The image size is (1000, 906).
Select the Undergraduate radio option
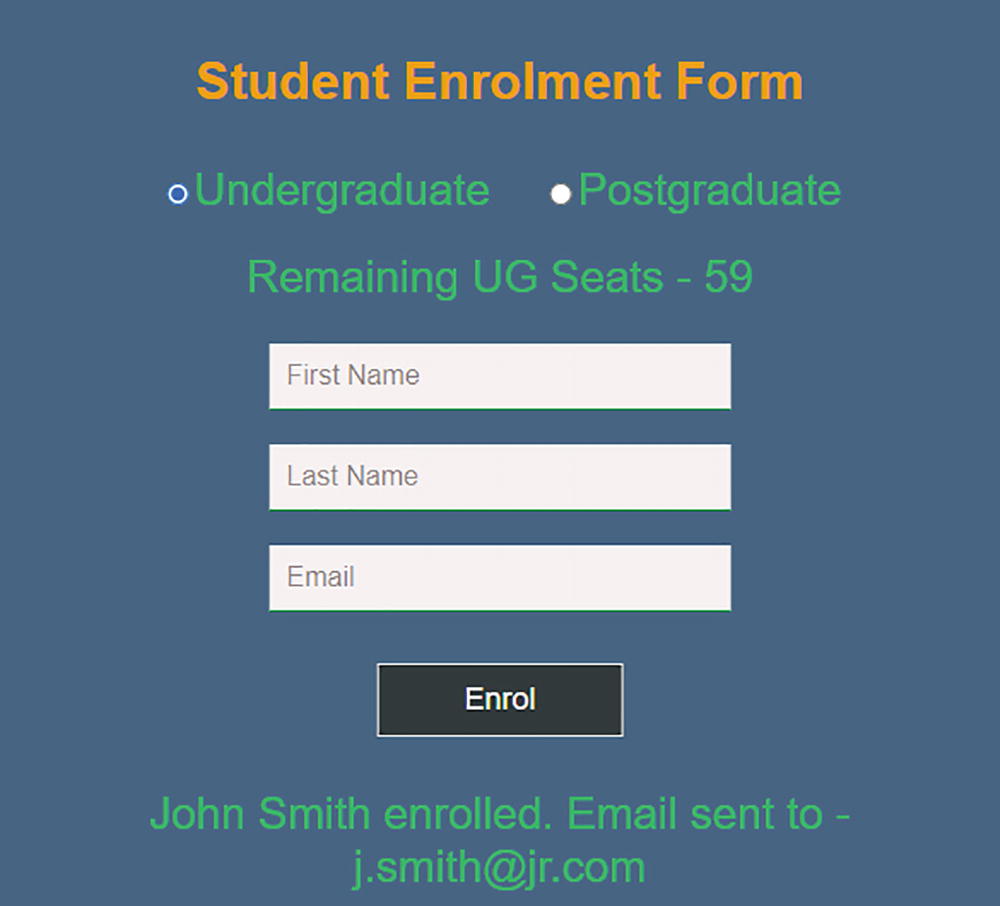coord(178,194)
